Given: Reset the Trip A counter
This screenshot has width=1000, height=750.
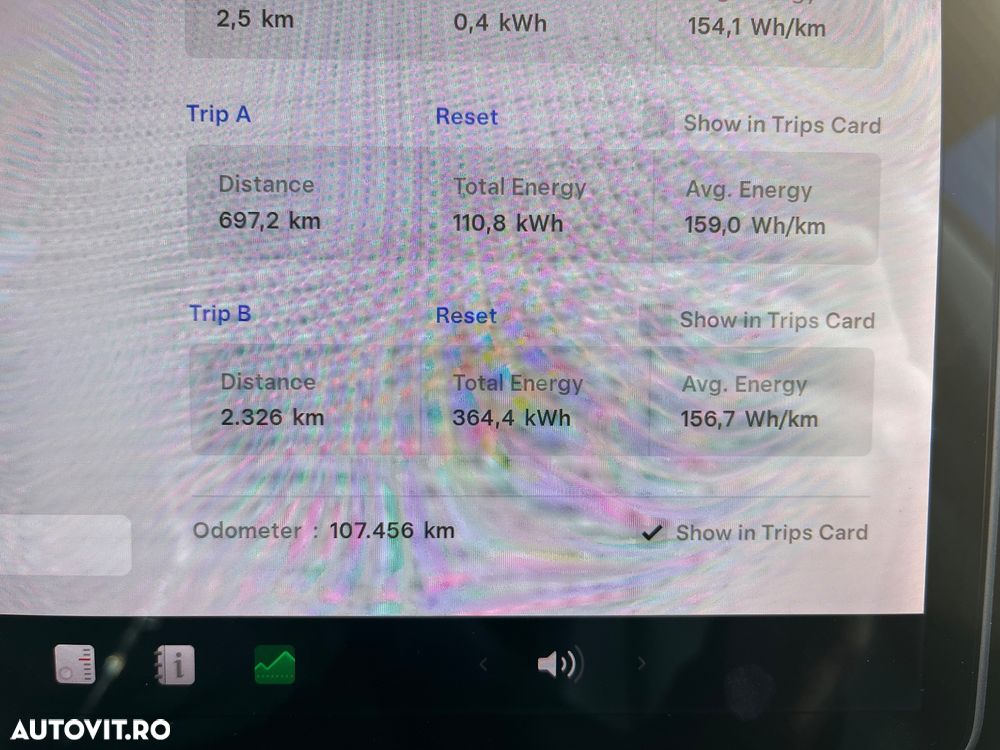Looking at the screenshot, I should [x=466, y=117].
